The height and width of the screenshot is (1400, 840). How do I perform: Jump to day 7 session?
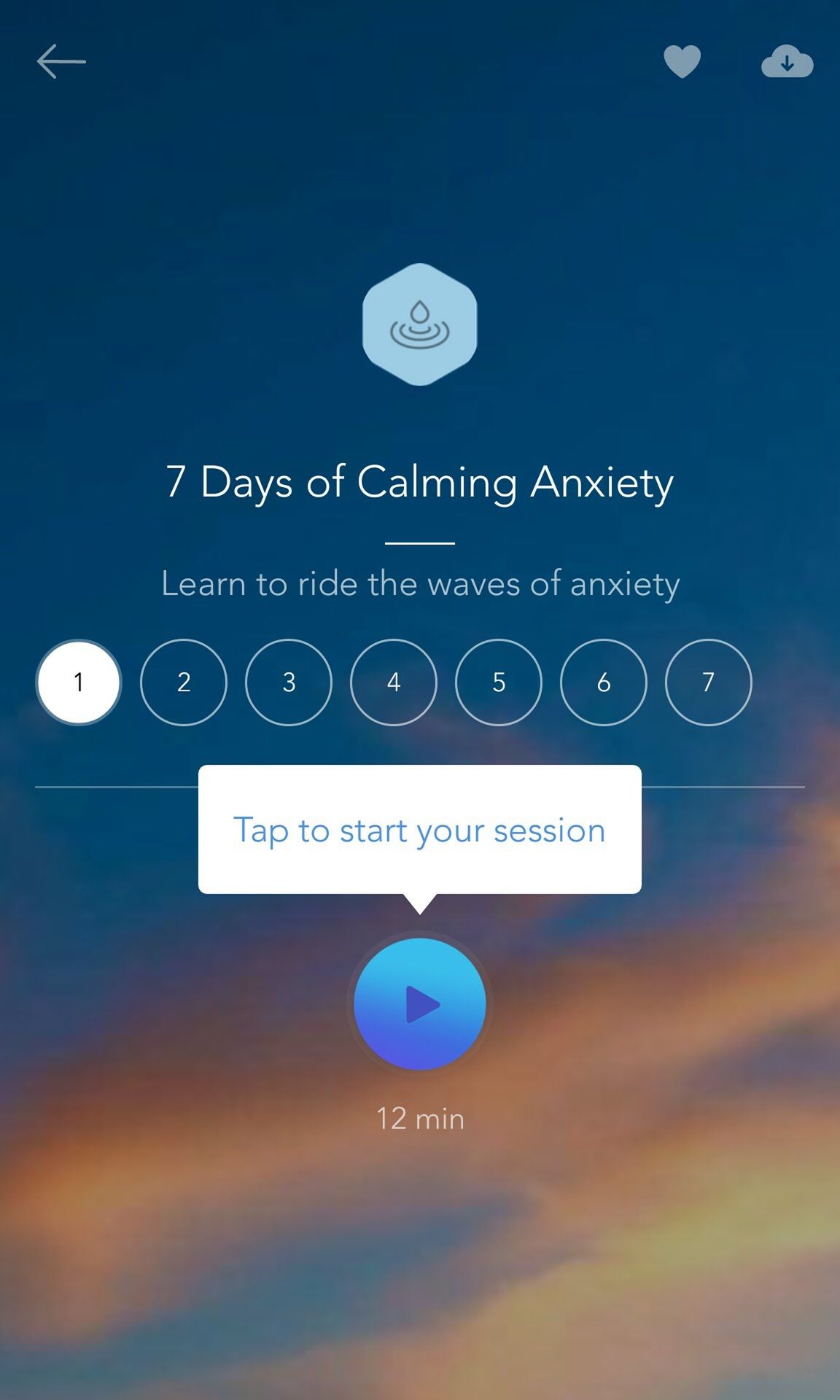pyautogui.click(x=709, y=682)
